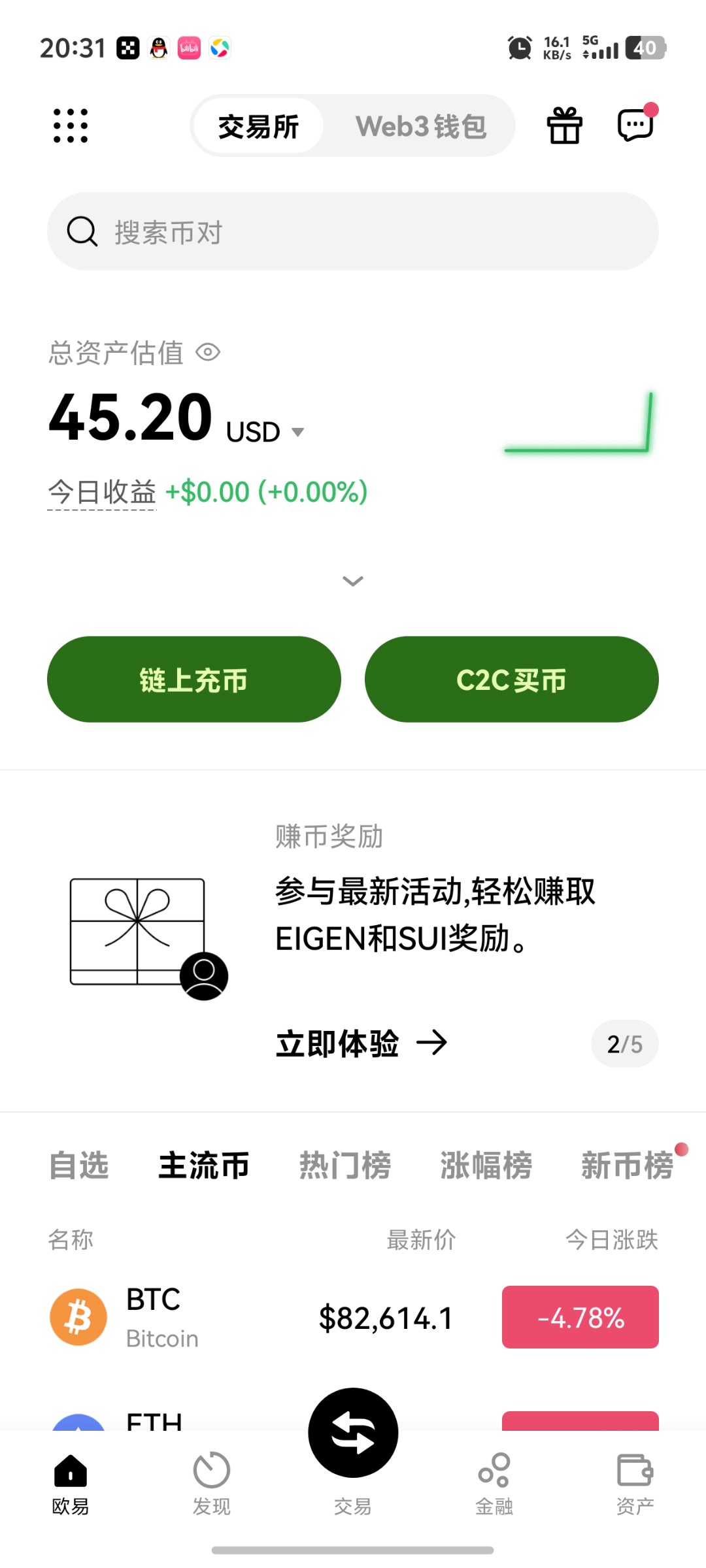Switch to the 热门榜 tab

pyautogui.click(x=345, y=1166)
